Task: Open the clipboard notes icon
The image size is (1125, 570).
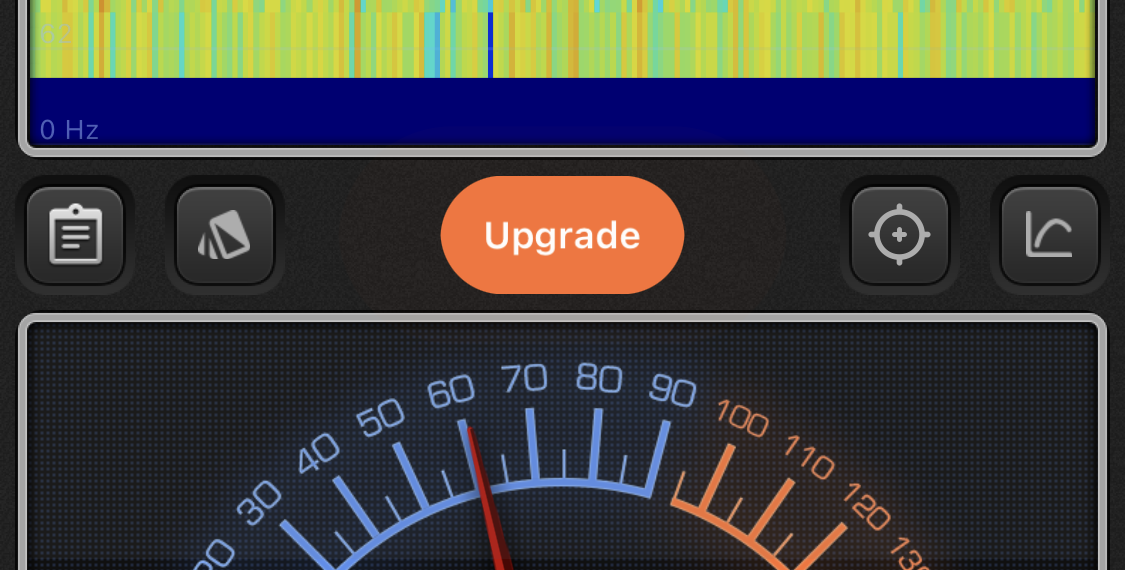Action: (75, 236)
